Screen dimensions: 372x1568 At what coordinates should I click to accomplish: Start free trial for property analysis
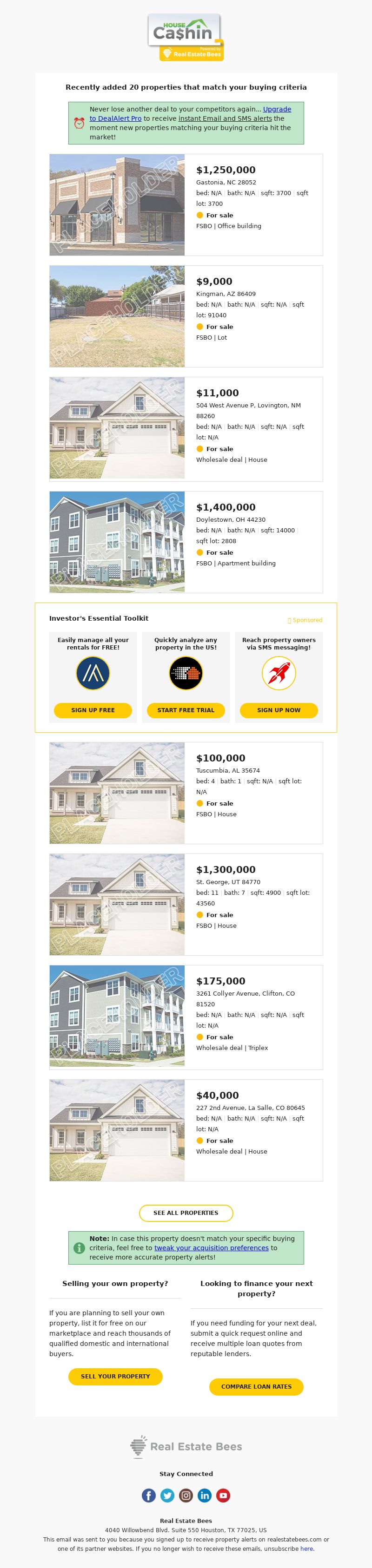pos(186,710)
